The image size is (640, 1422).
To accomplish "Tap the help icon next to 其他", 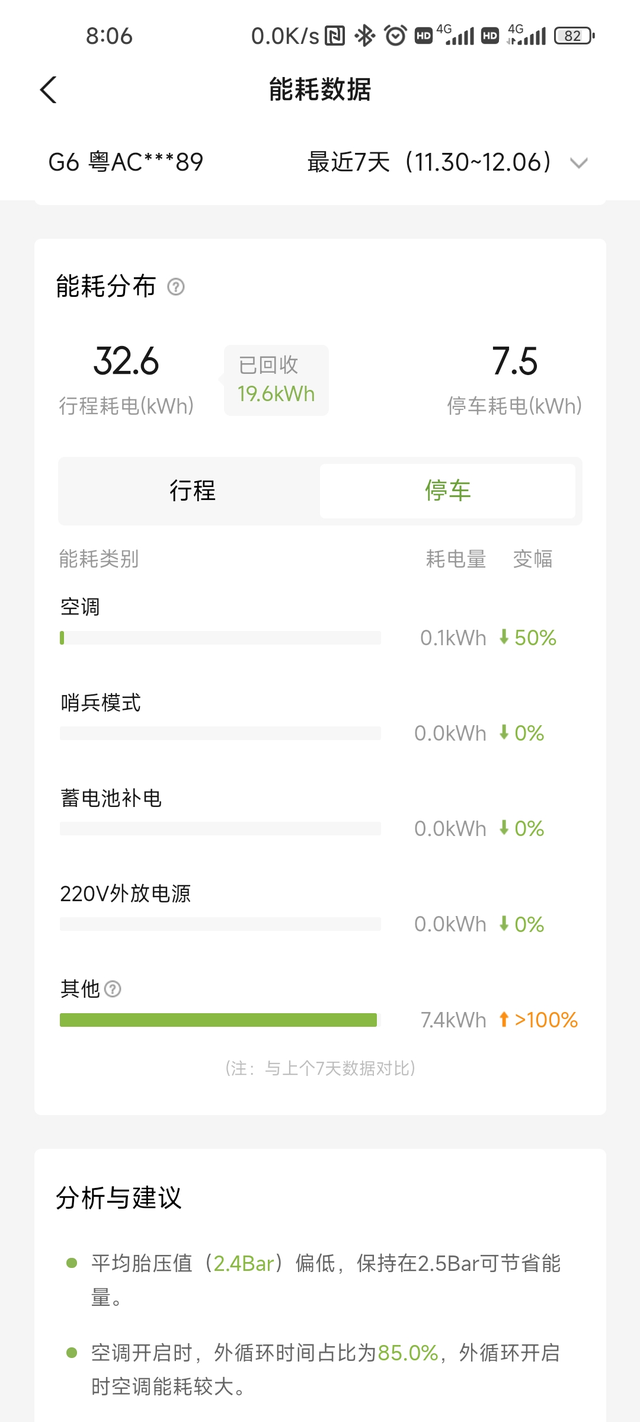I will [x=113, y=990].
